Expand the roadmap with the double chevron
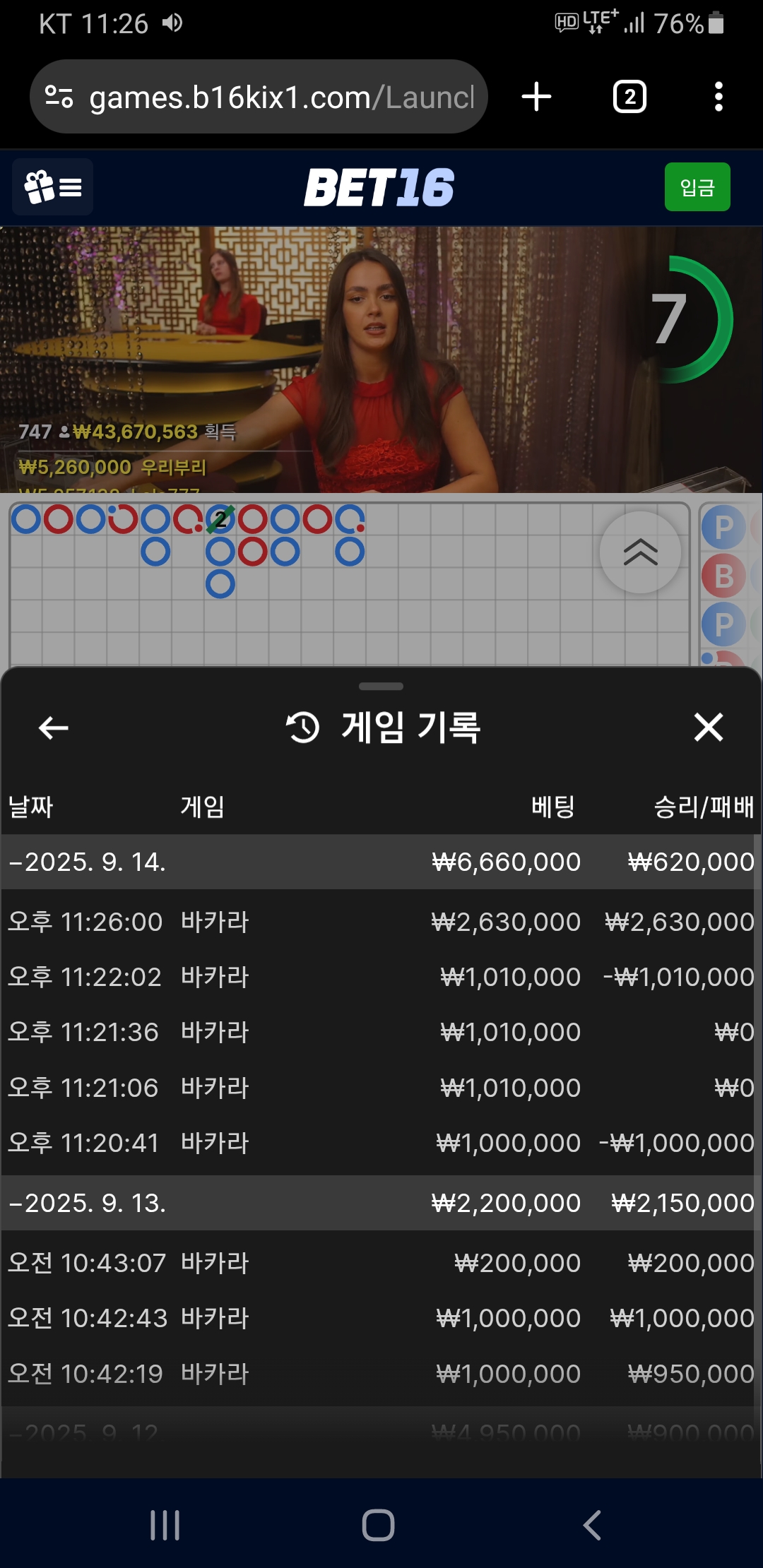763x1568 pixels. coord(640,552)
